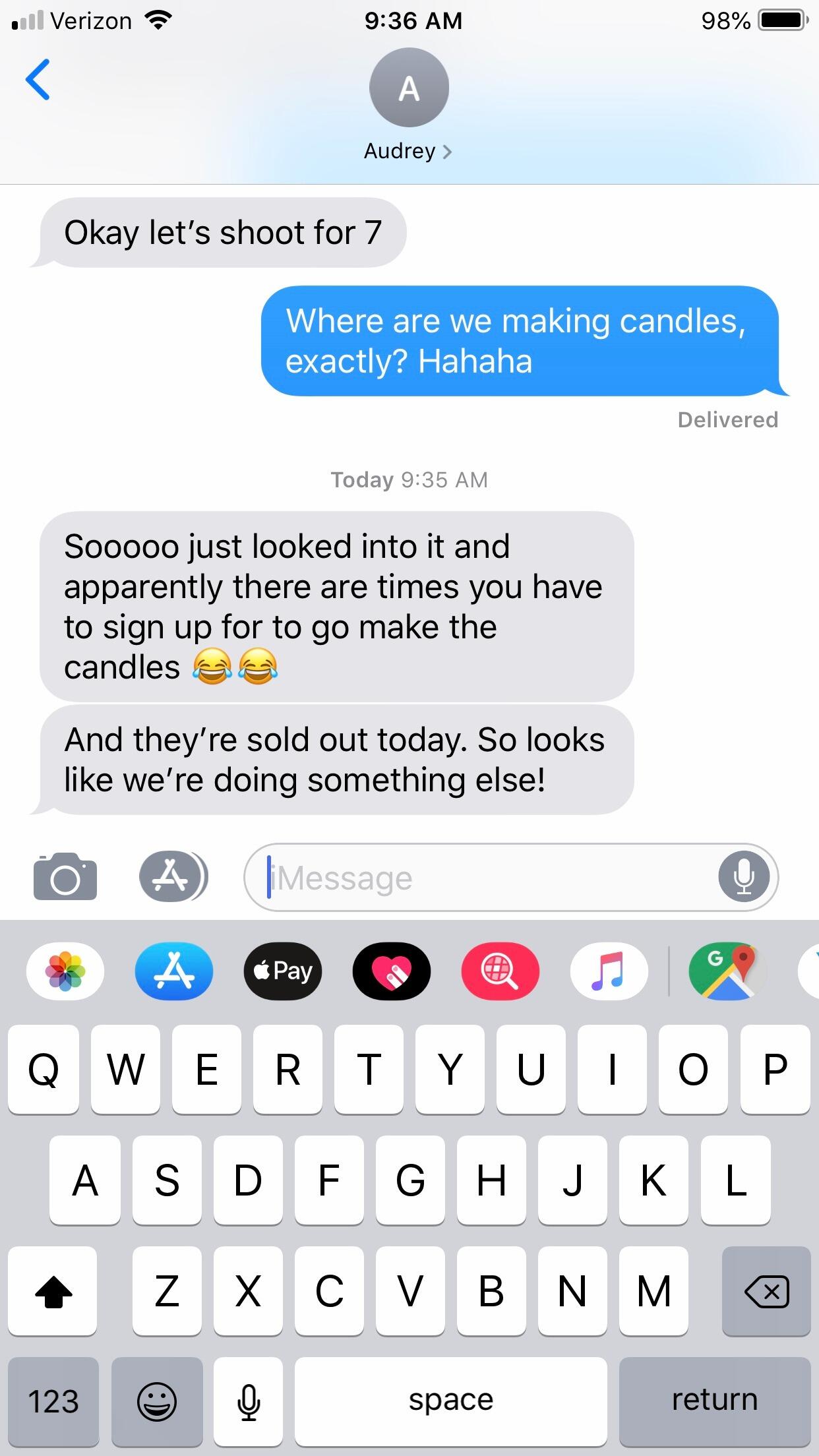Tap the backspace key

coord(766,1291)
